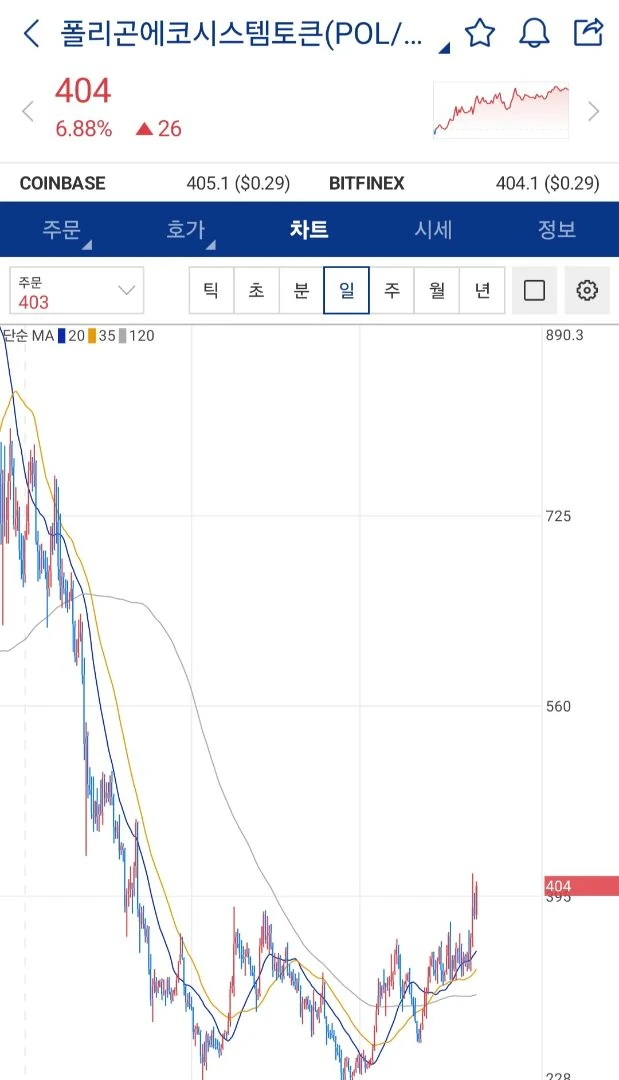Select the 년 chart interval
This screenshot has width=619, height=1080.
(482, 291)
